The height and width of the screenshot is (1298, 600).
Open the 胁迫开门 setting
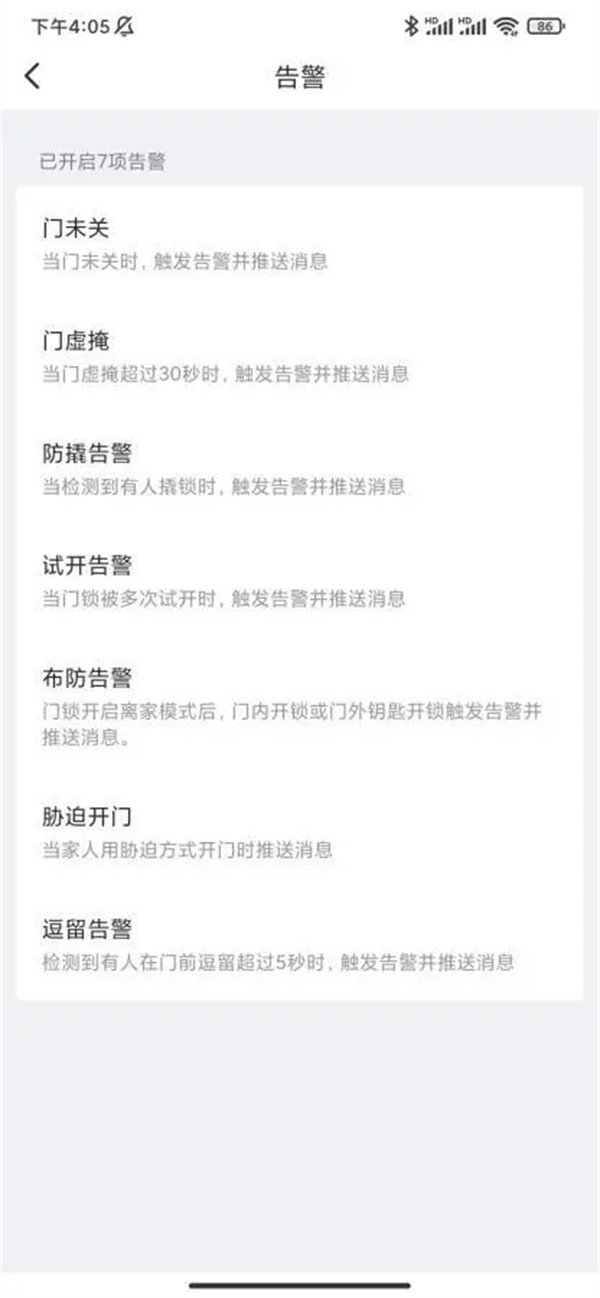click(299, 832)
